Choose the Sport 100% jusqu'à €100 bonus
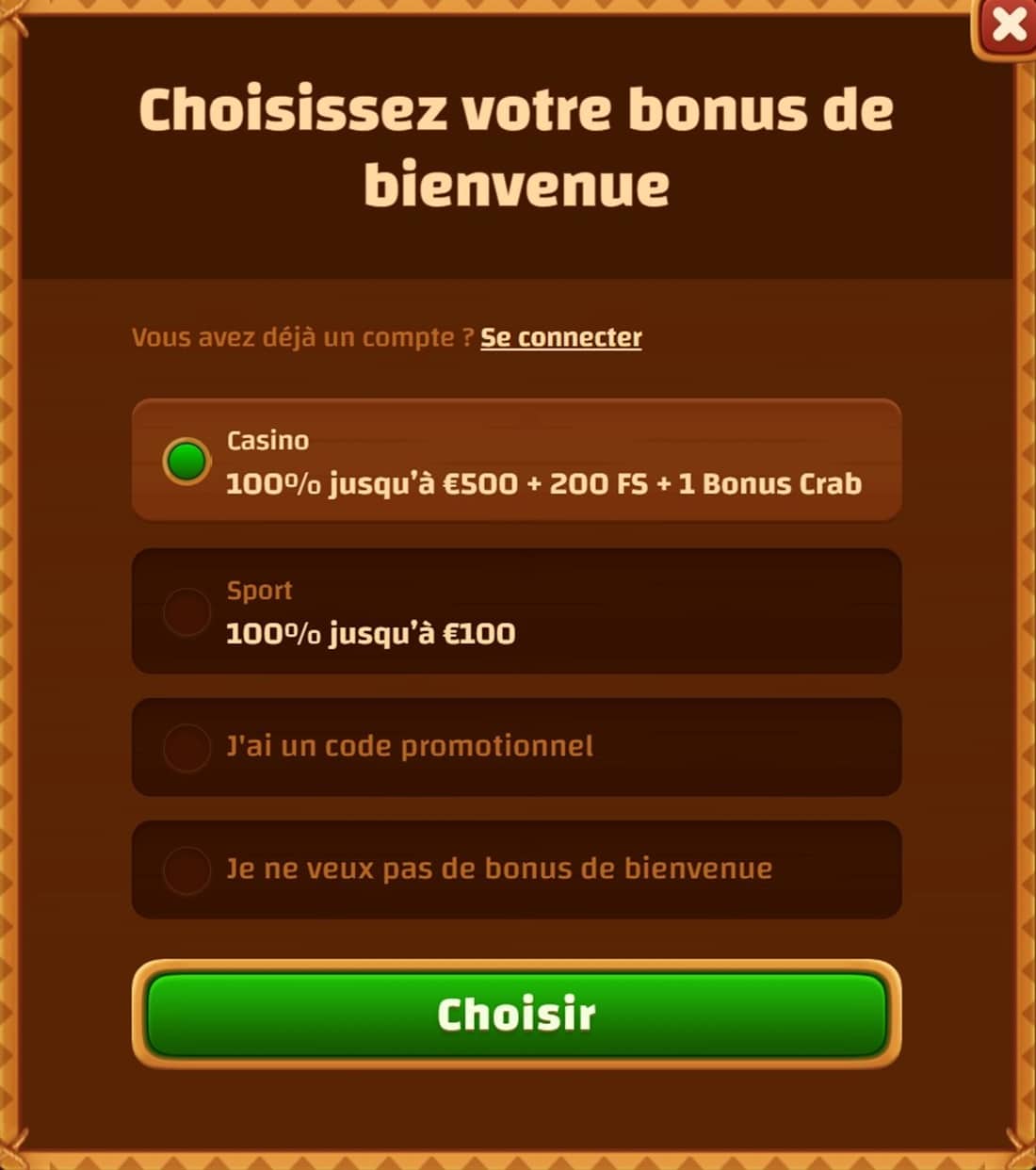The height and width of the screenshot is (1170, 1036). pos(516,610)
